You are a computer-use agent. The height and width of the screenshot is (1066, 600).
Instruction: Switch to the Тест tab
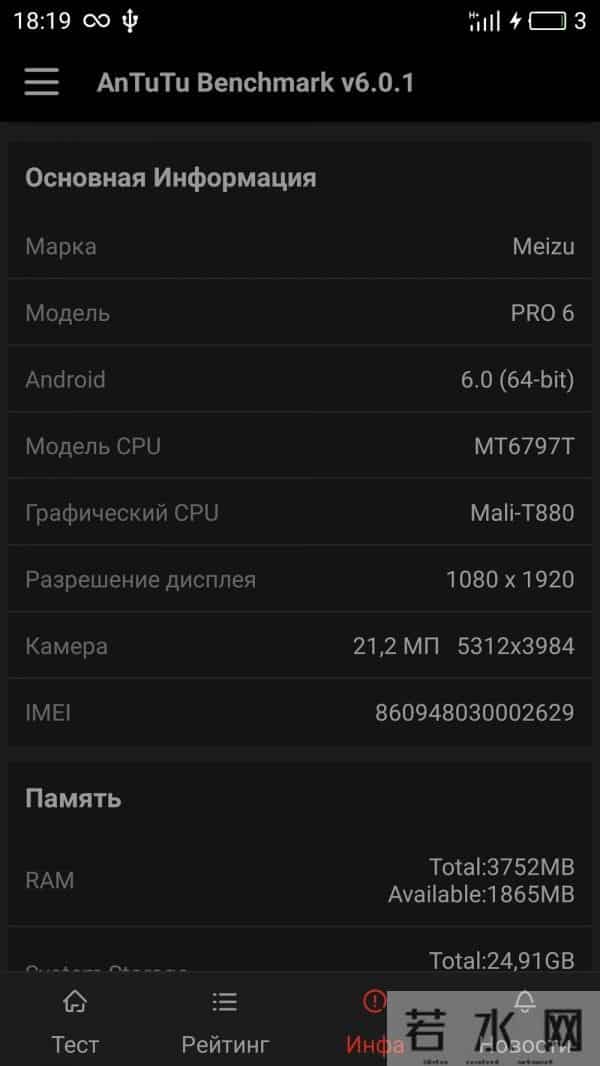coord(75,1020)
